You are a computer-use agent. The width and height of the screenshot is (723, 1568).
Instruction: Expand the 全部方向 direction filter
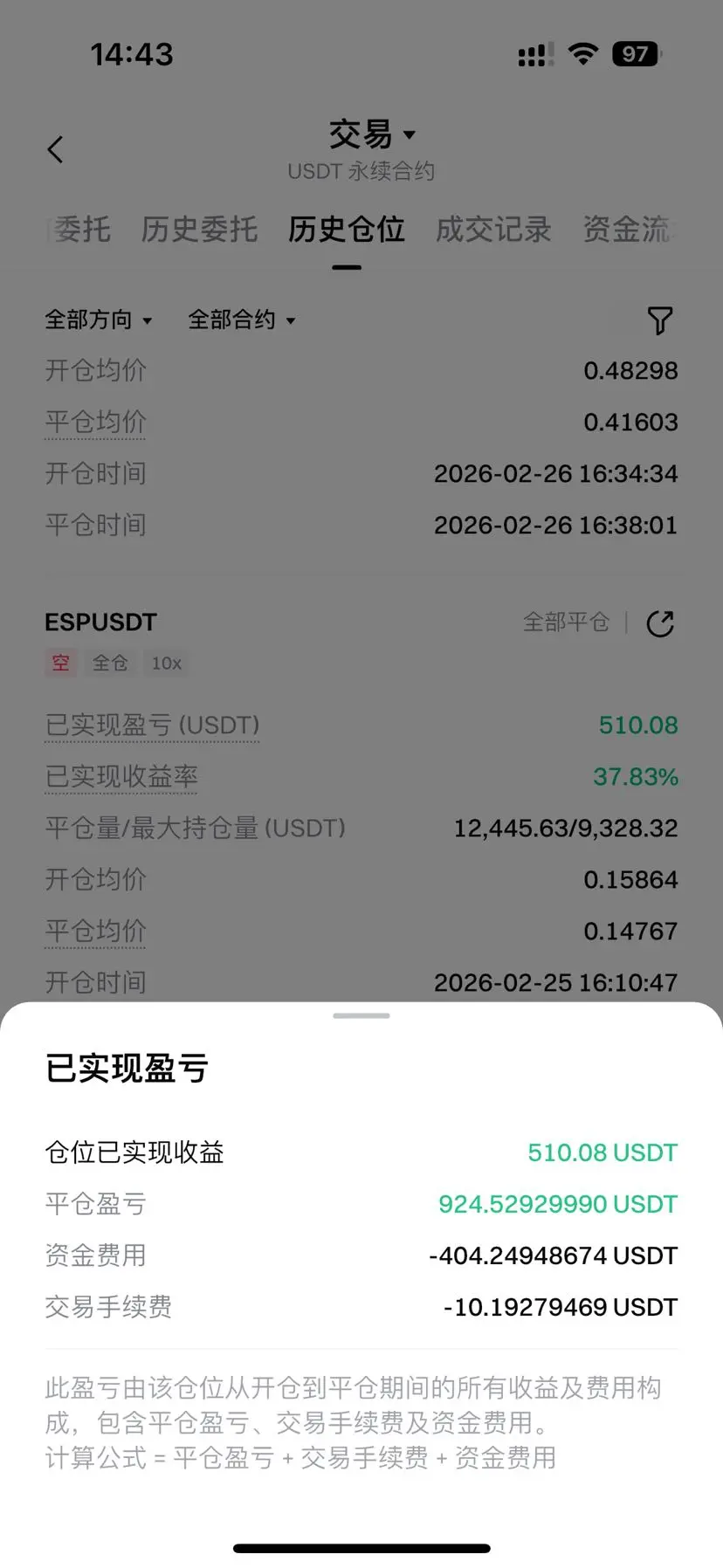coord(99,320)
